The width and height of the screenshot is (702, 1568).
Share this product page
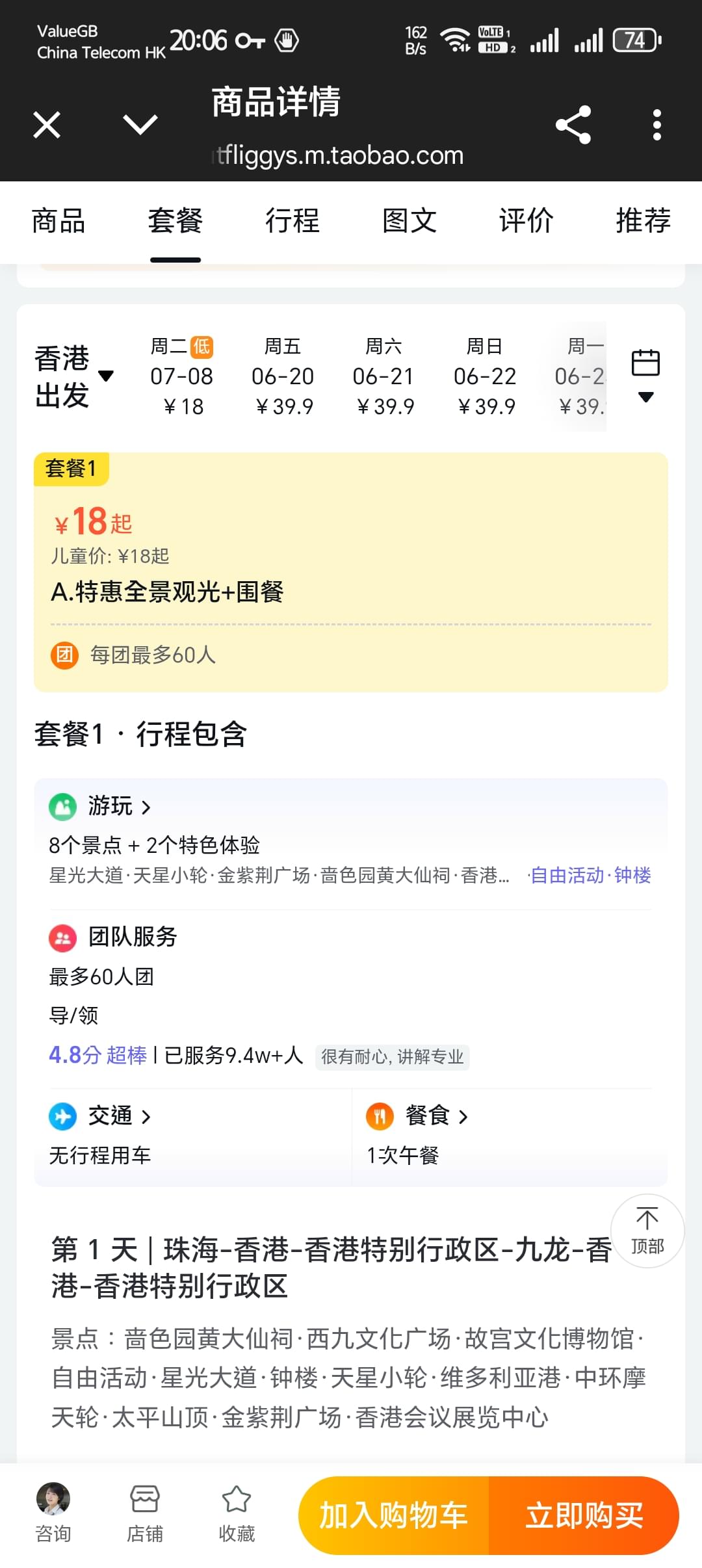point(573,124)
